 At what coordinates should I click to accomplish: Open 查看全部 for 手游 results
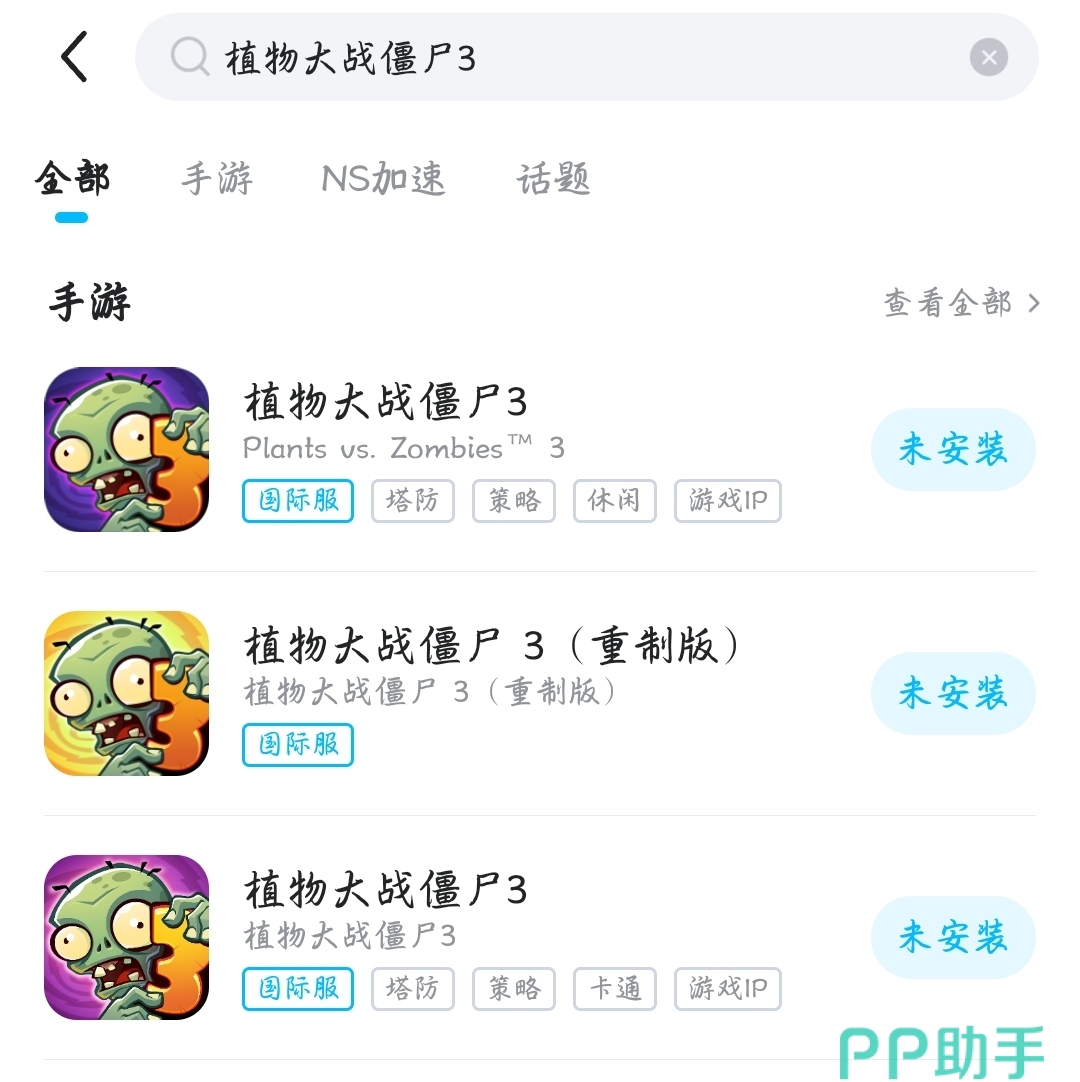pyautogui.click(x=960, y=303)
